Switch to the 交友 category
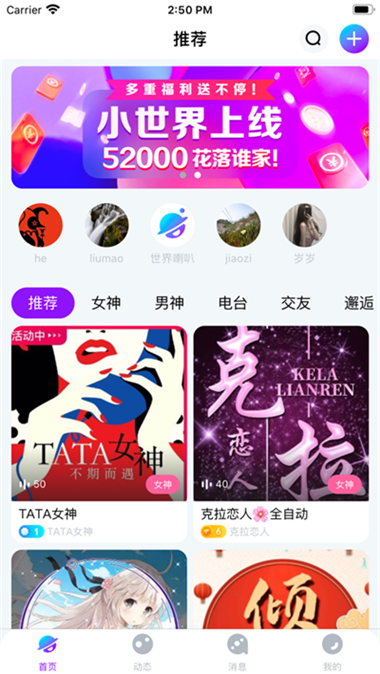Viewport: 380px width, 674px height. coord(296,303)
